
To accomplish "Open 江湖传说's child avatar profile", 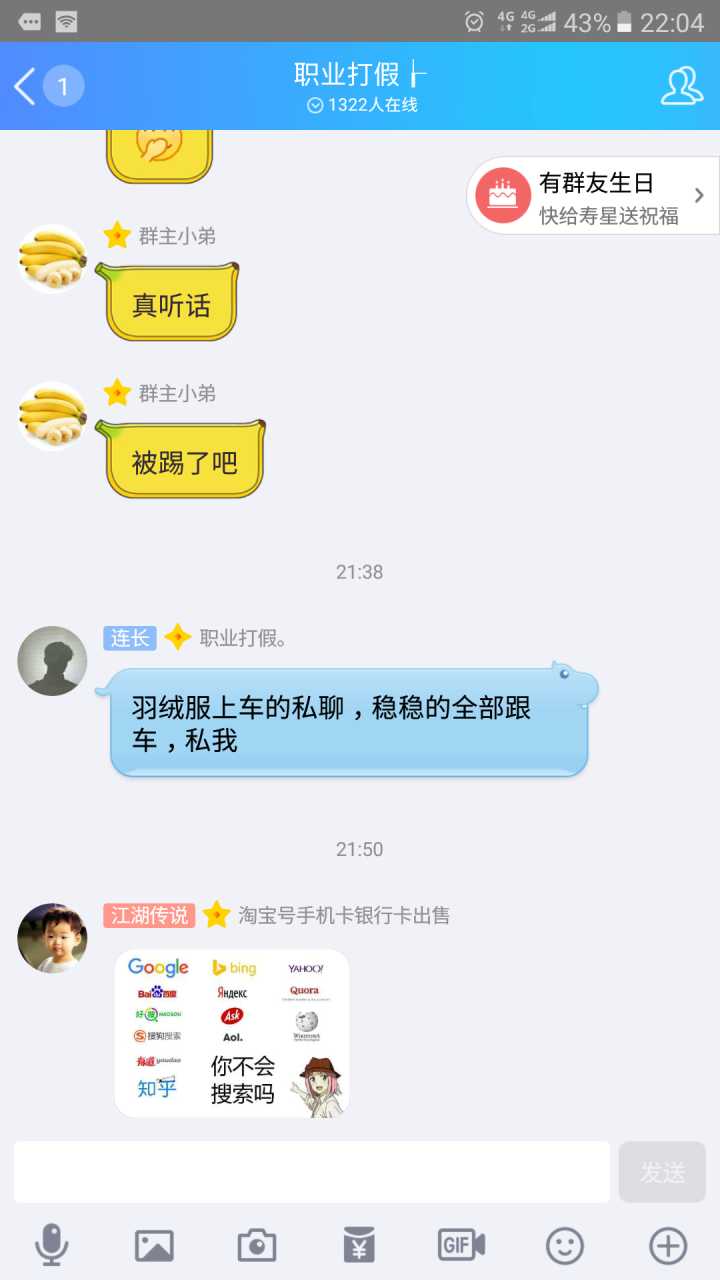I will [52, 938].
